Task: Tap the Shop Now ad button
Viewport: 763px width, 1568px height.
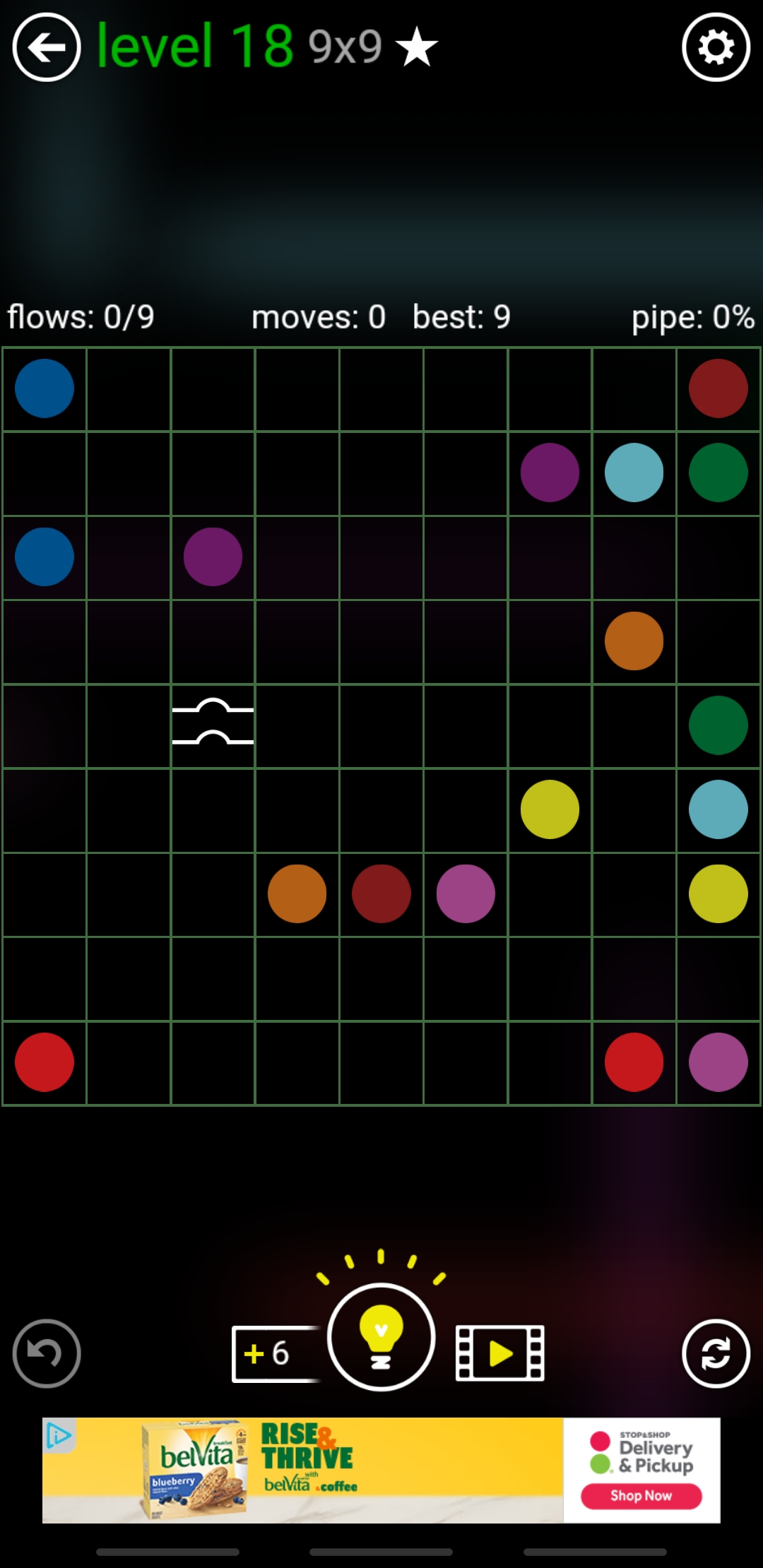Action: pos(641,1495)
